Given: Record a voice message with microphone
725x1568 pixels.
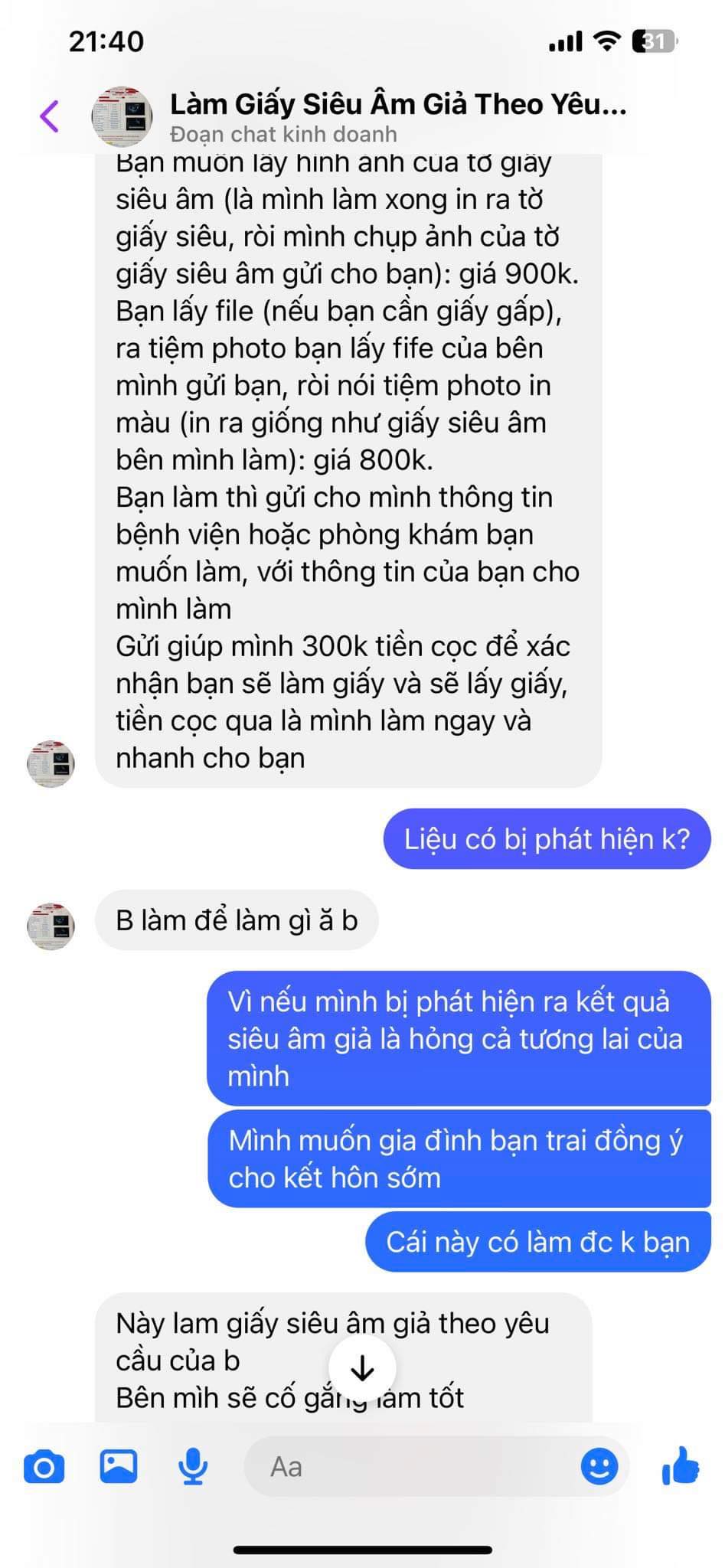Looking at the screenshot, I should pyautogui.click(x=193, y=1467).
